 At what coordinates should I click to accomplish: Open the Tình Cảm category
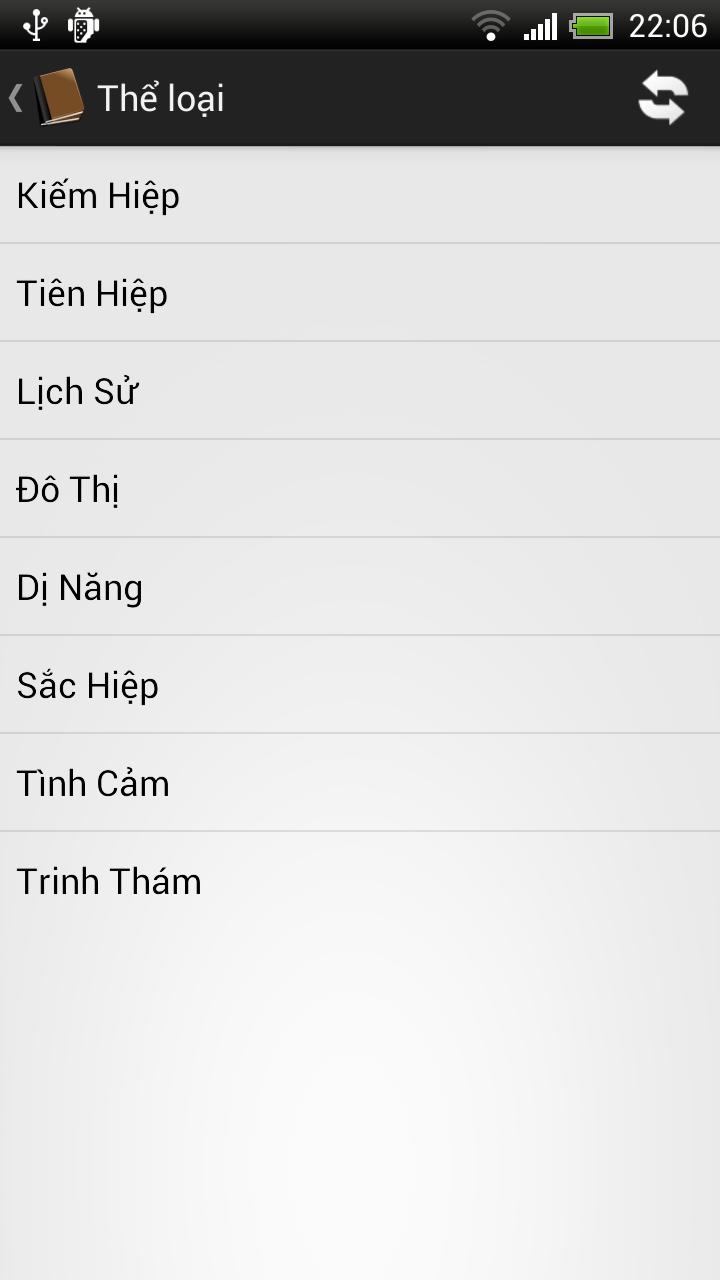pyautogui.click(x=360, y=783)
